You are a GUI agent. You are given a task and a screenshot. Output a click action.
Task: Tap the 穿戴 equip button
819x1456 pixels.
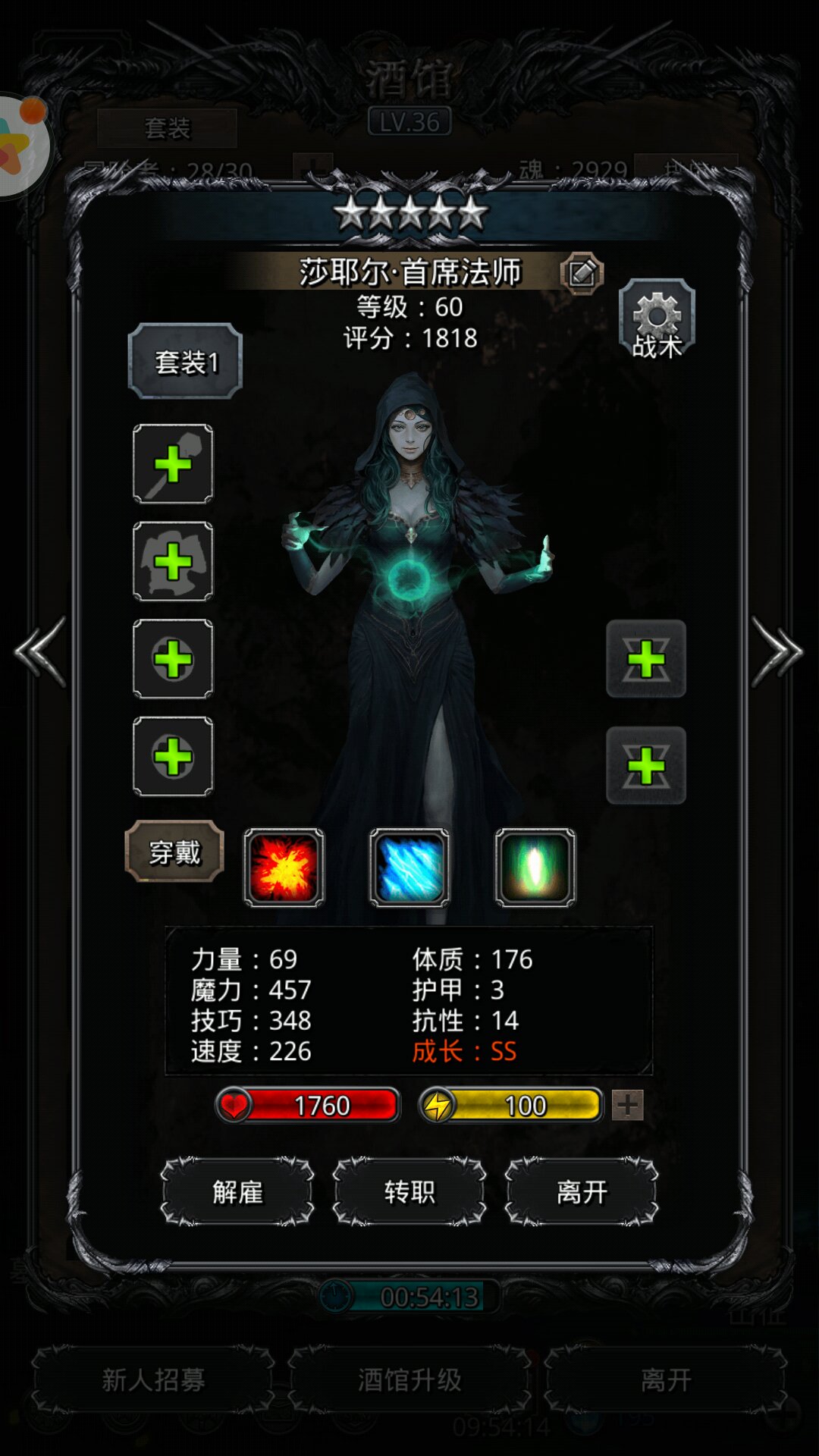pyautogui.click(x=174, y=852)
